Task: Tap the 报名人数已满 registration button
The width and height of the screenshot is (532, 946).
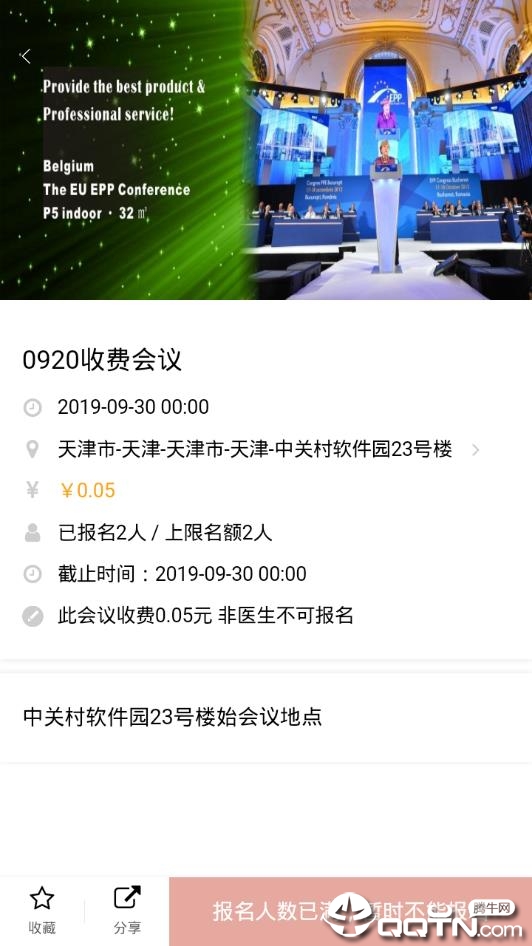Action: click(350, 912)
